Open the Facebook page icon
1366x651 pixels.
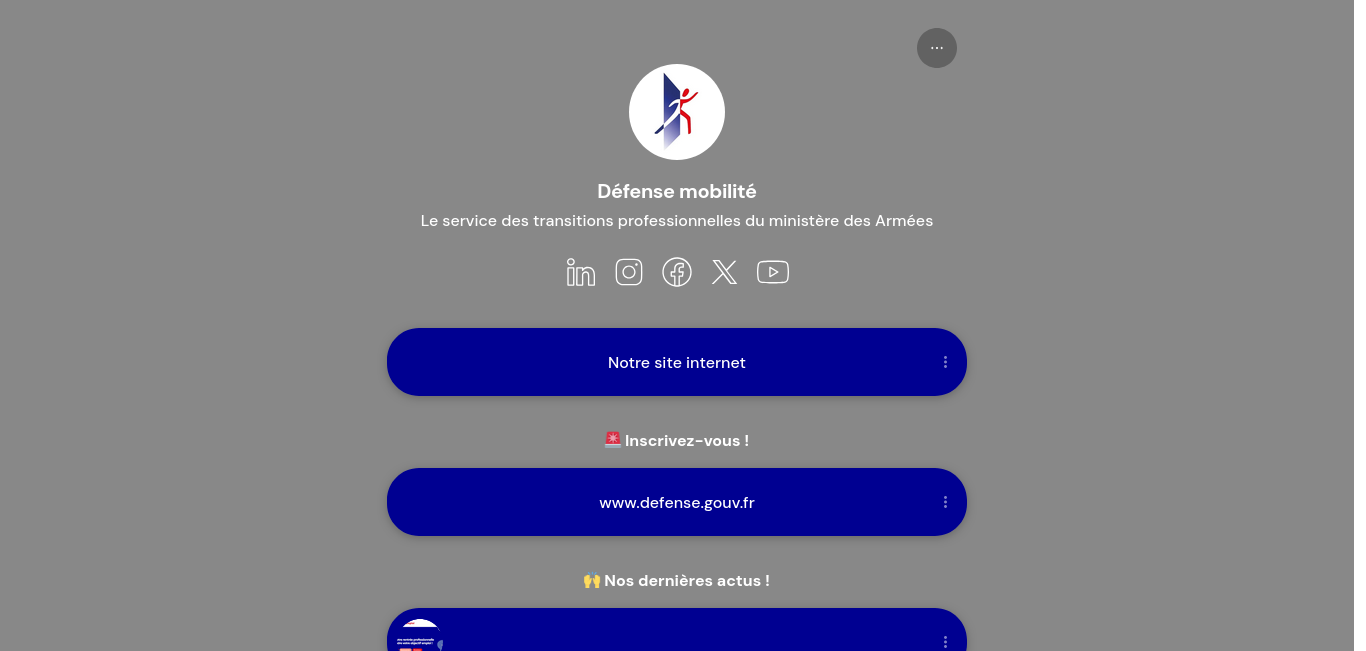coord(677,272)
